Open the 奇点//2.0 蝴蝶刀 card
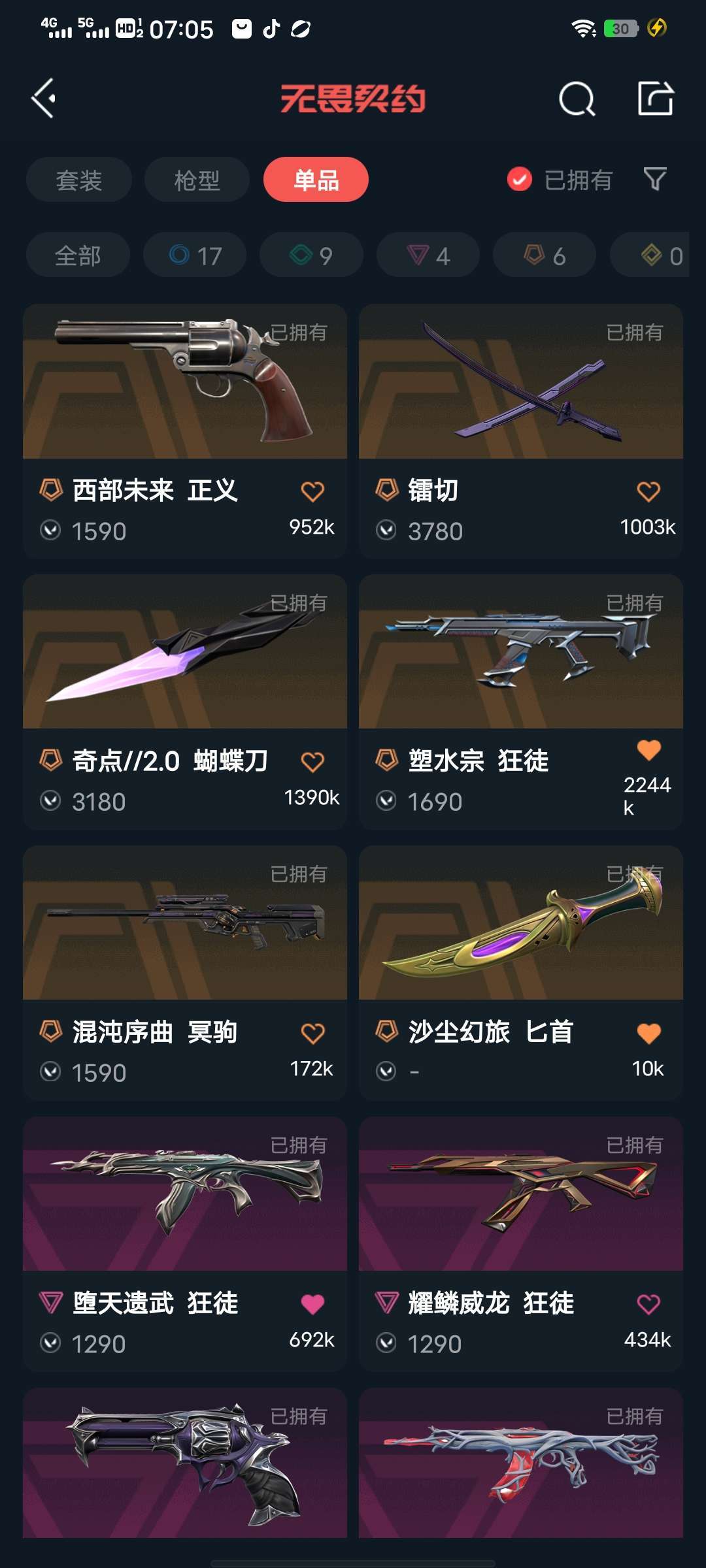This screenshot has height=1568, width=706. (x=185, y=702)
